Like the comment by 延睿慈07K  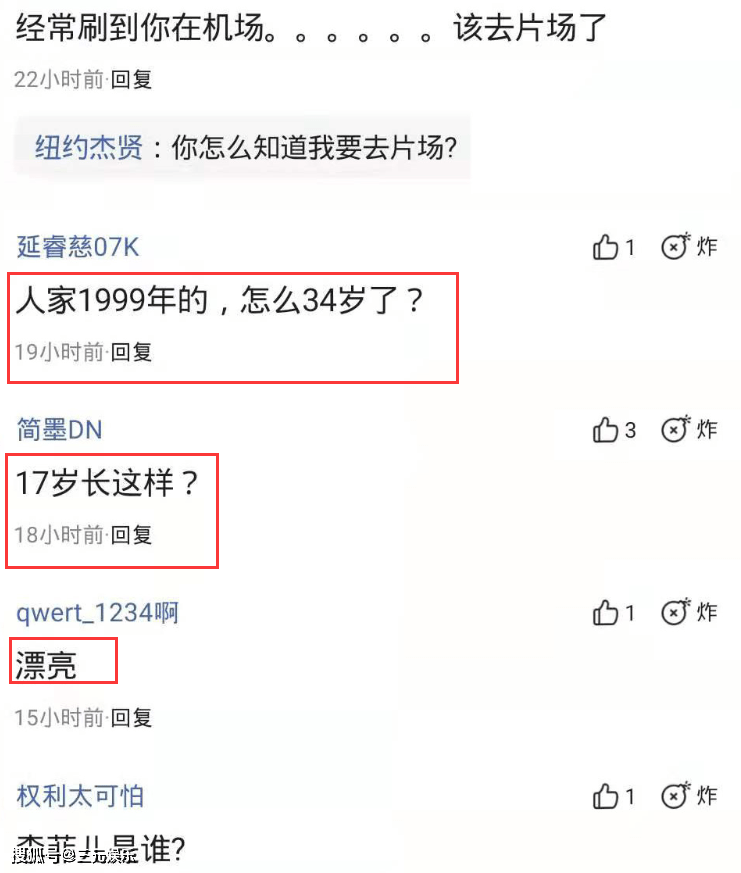606,247
